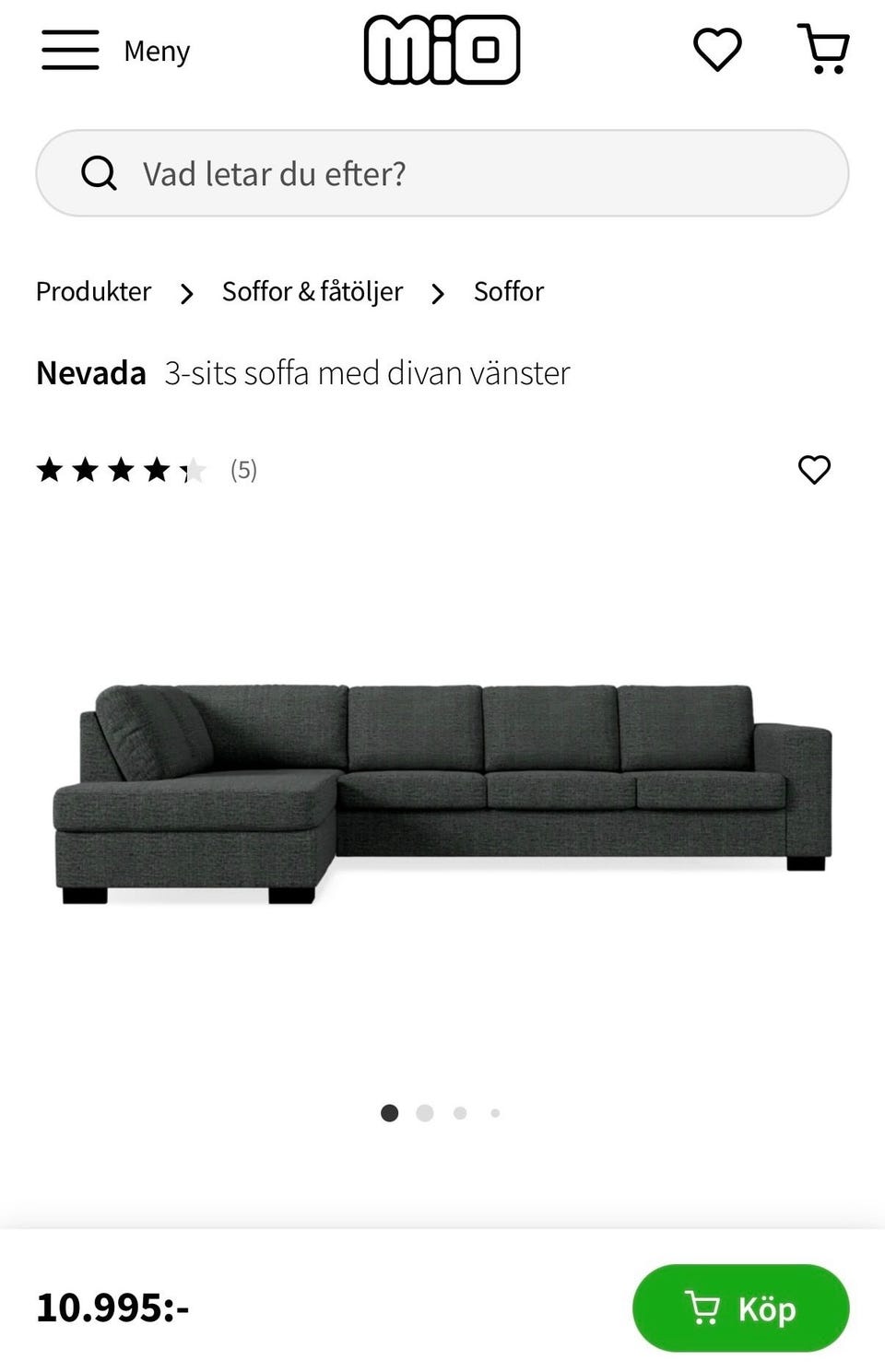This screenshot has width=885, height=1372.
Task: Open the Soffor & fåtöljer category link
Action: [x=312, y=291]
